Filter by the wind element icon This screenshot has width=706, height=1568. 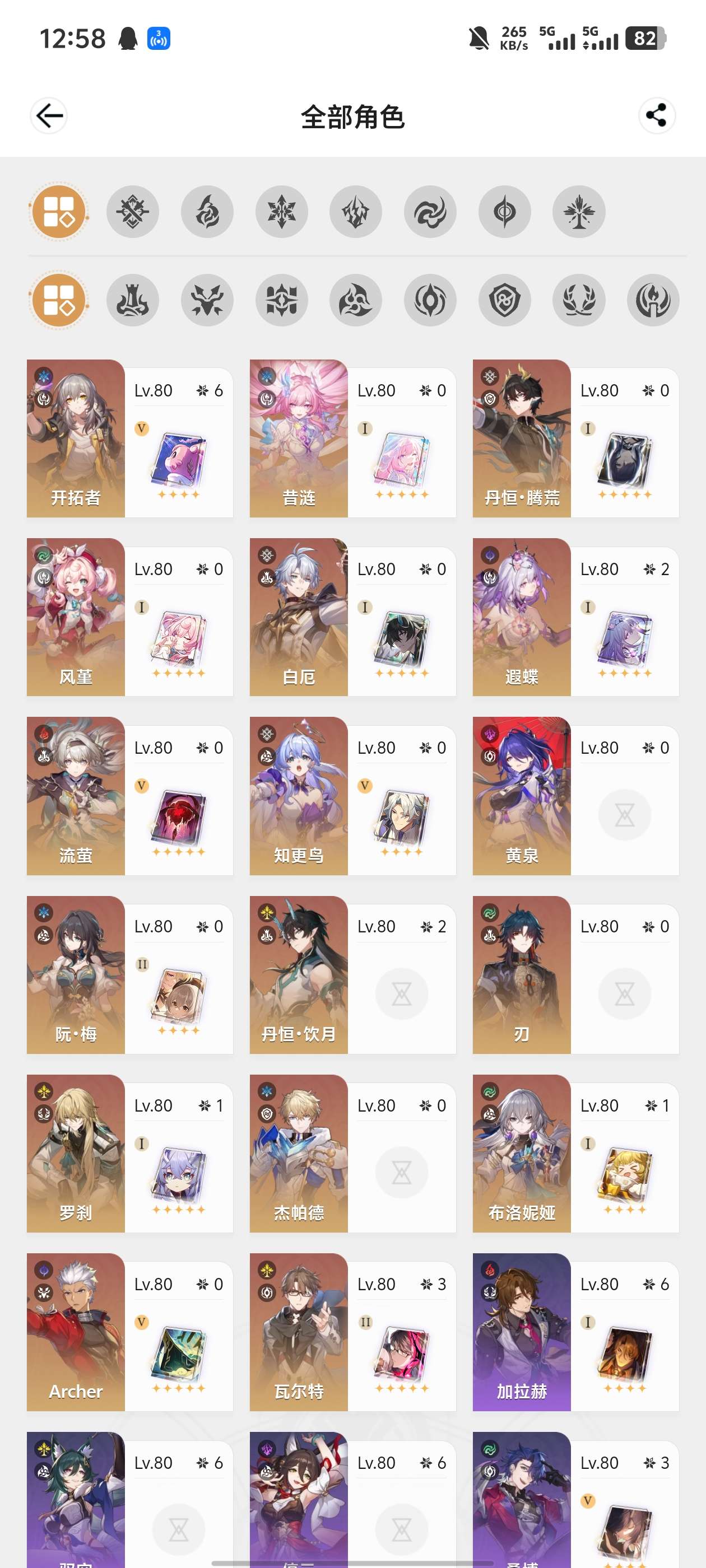pos(430,212)
